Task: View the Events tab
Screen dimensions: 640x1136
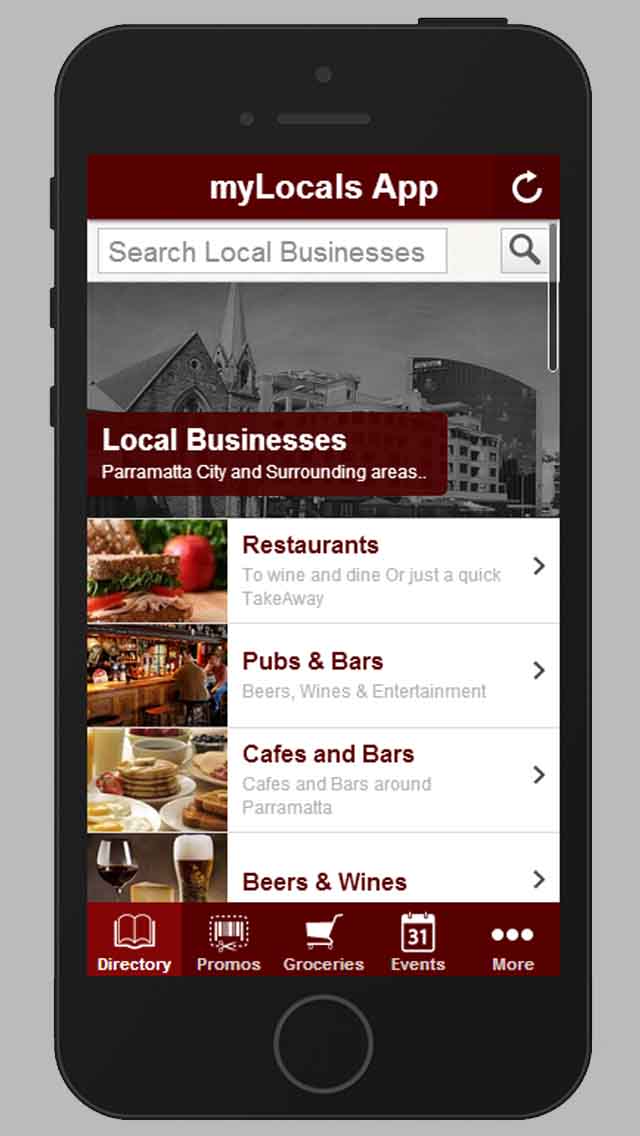Action: click(418, 940)
